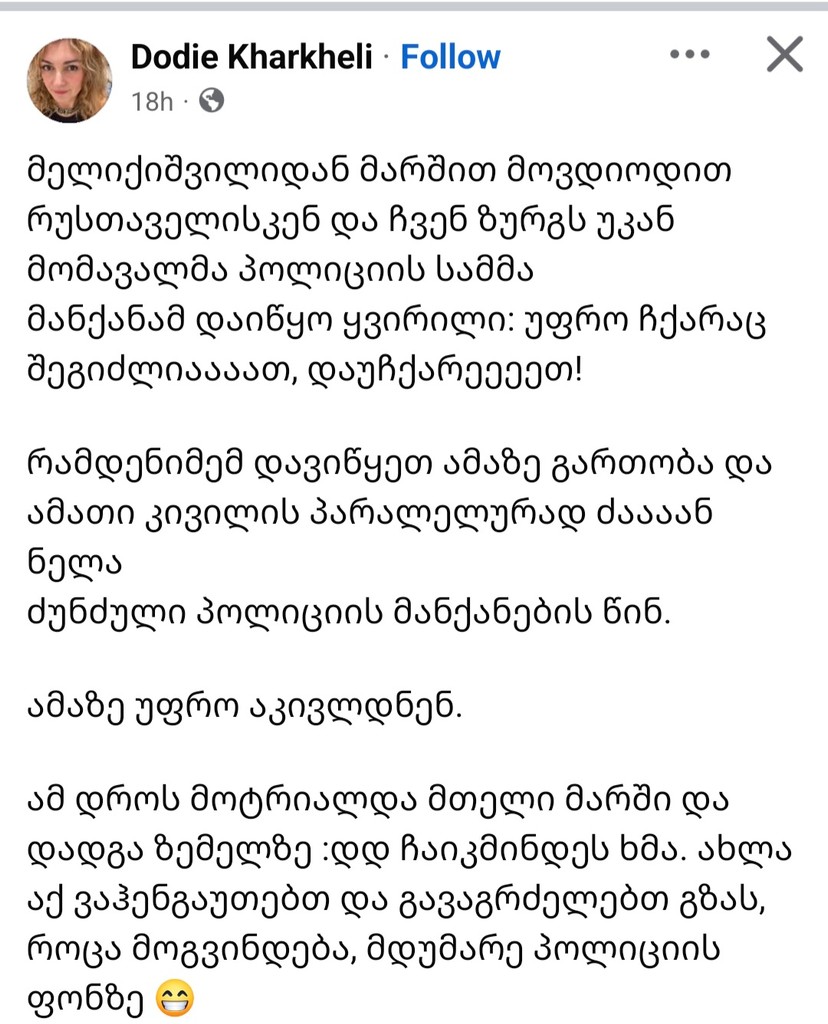Open the post's three-dot options menu
The image size is (828, 1024).
[x=689, y=55]
